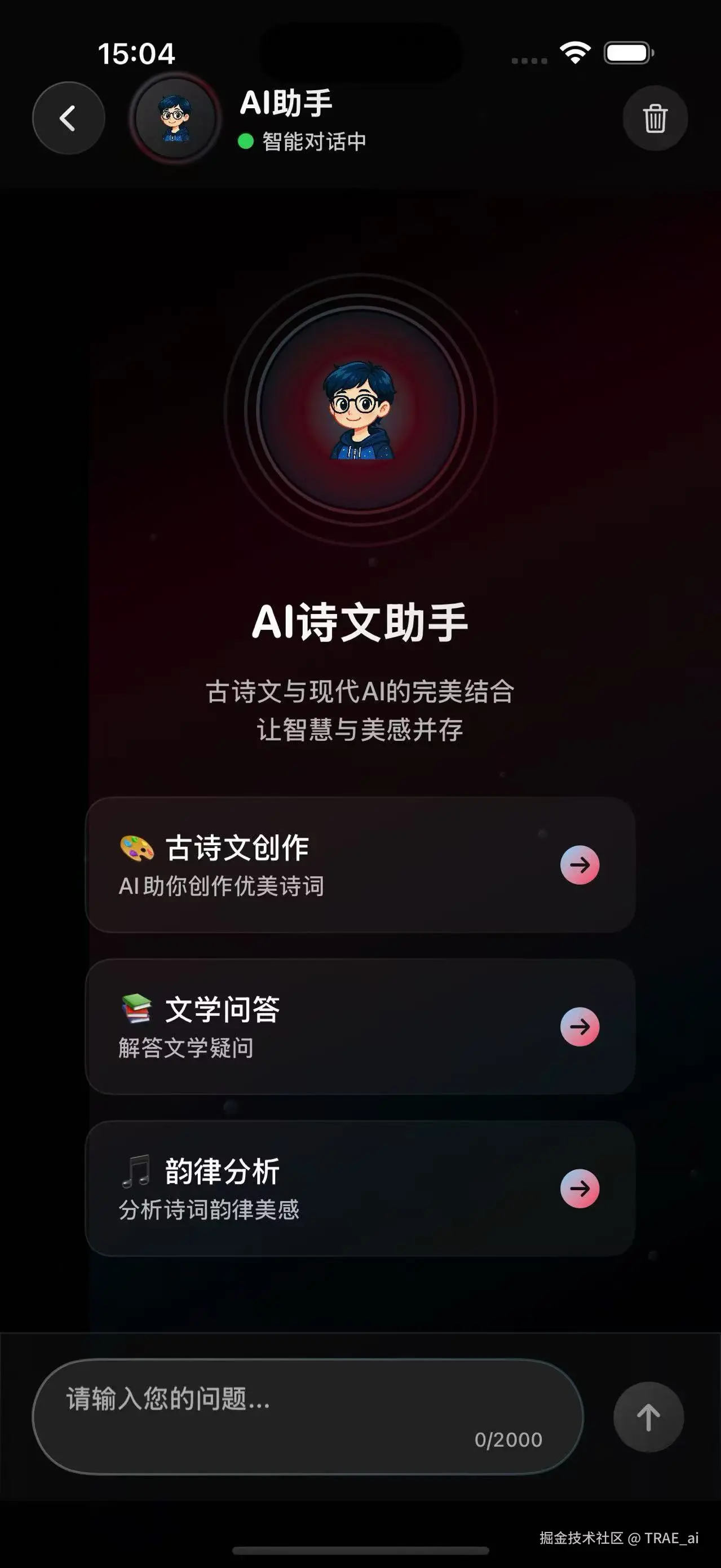Open the 文学问答 card

pos(360,1026)
